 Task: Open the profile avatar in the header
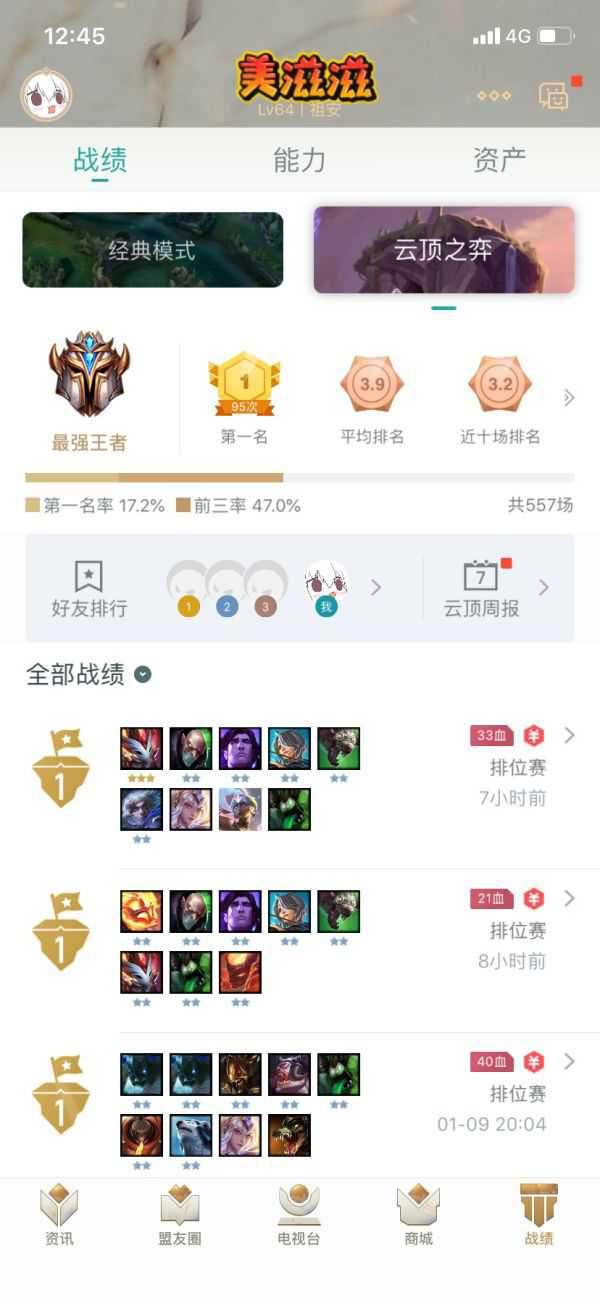pos(46,95)
